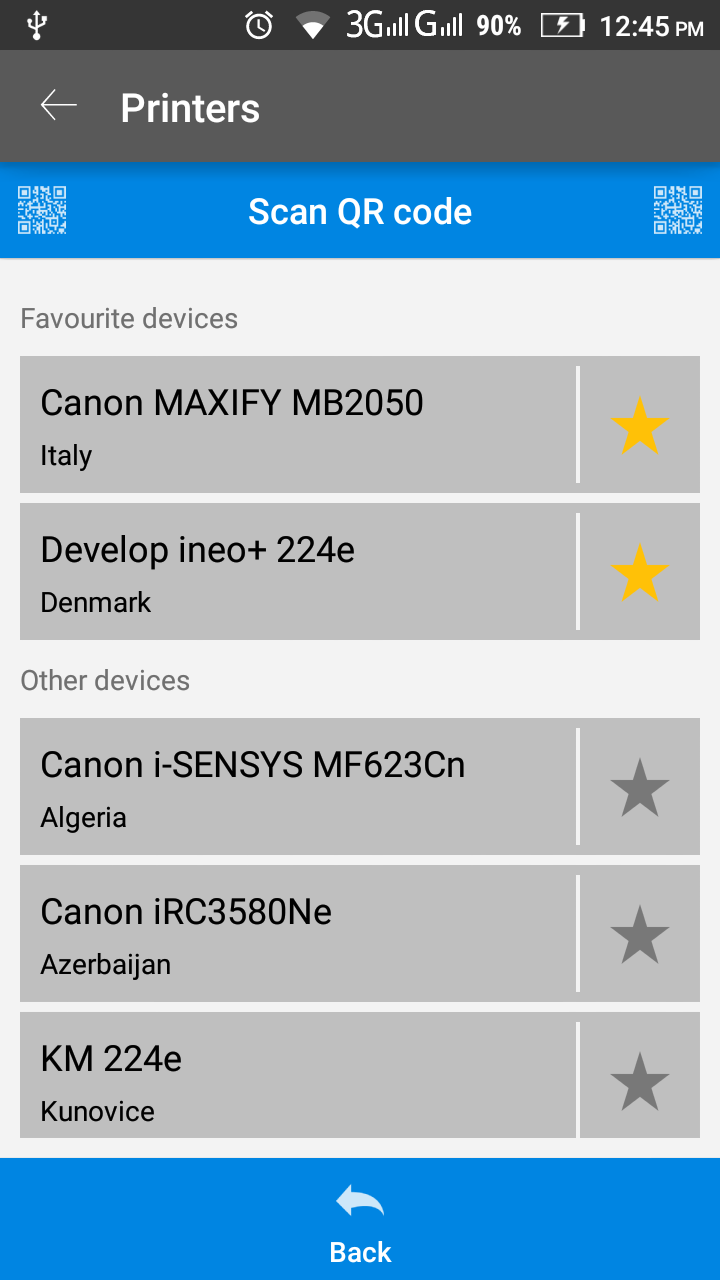Favourite the KM 224e printer
The image size is (720, 1280).
point(640,1080)
